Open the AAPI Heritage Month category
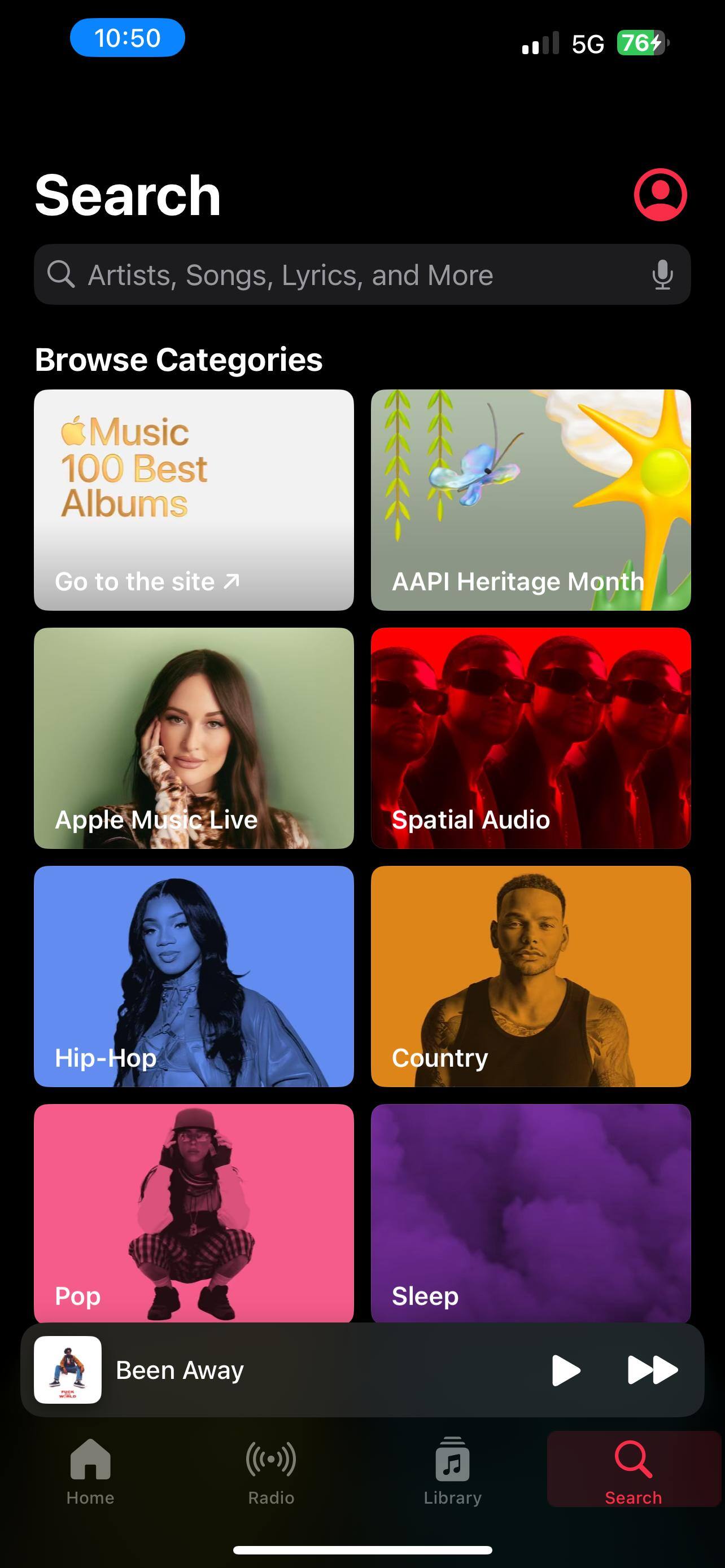Viewport: 725px width, 1568px height. click(x=530, y=500)
